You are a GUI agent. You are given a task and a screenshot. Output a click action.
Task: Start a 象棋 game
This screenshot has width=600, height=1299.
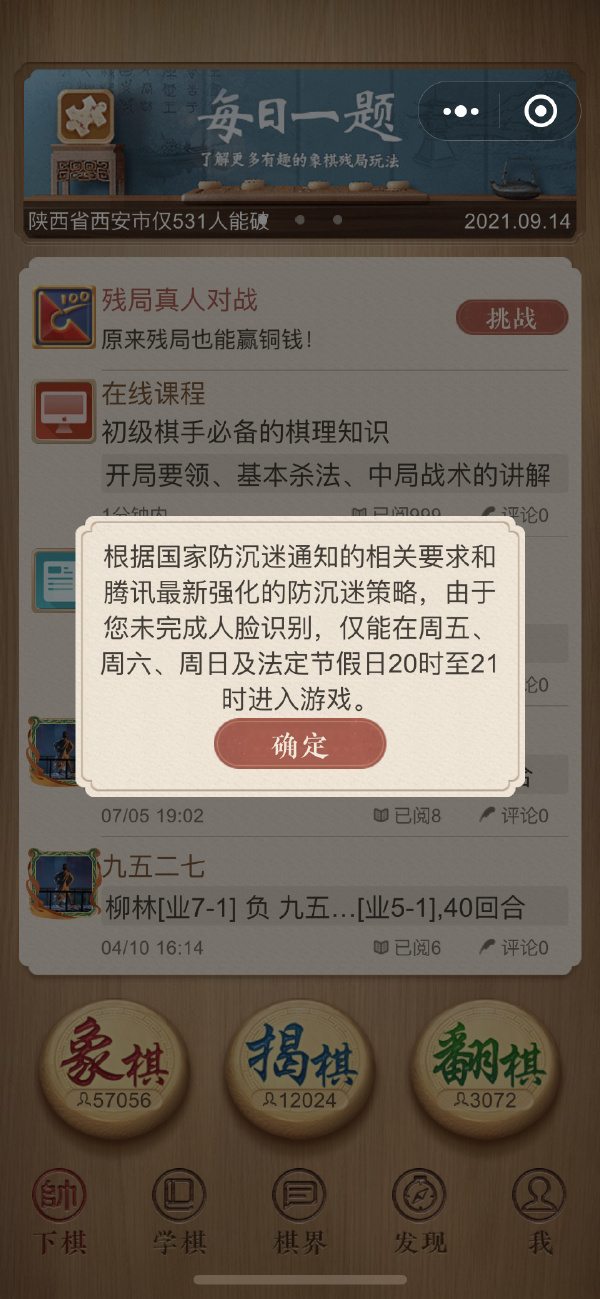point(113,1069)
